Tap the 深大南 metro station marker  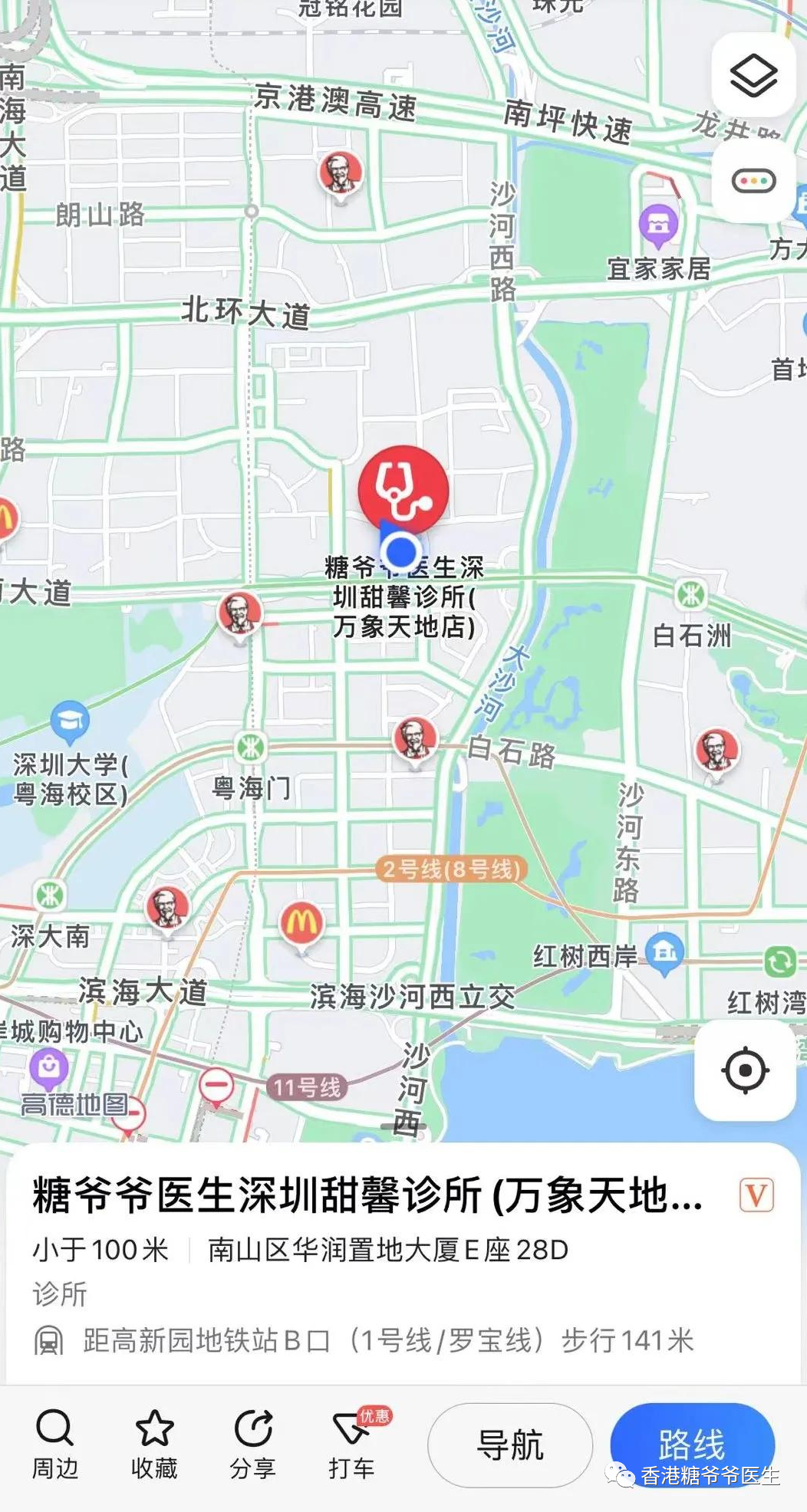[50, 895]
